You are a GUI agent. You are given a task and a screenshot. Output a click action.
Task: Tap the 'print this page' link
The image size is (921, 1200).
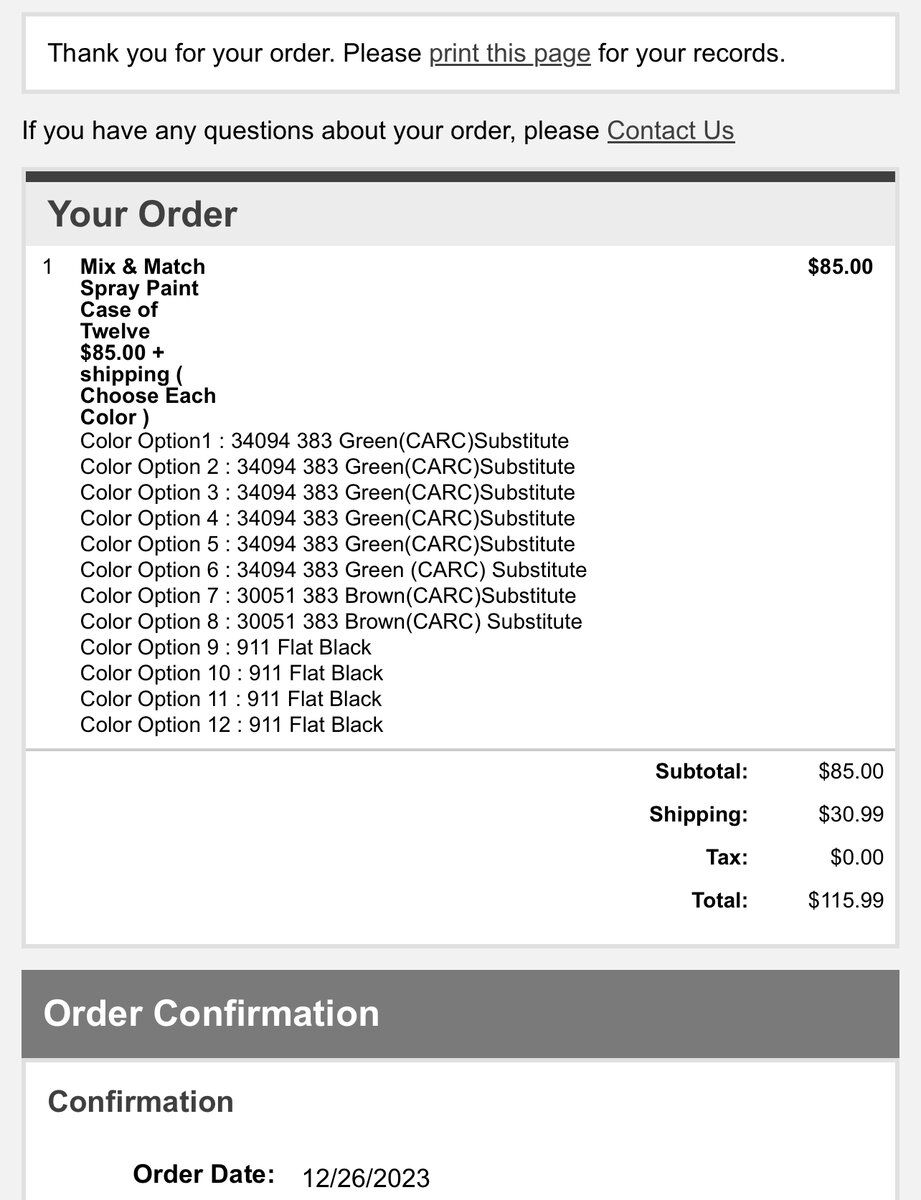pos(509,53)
